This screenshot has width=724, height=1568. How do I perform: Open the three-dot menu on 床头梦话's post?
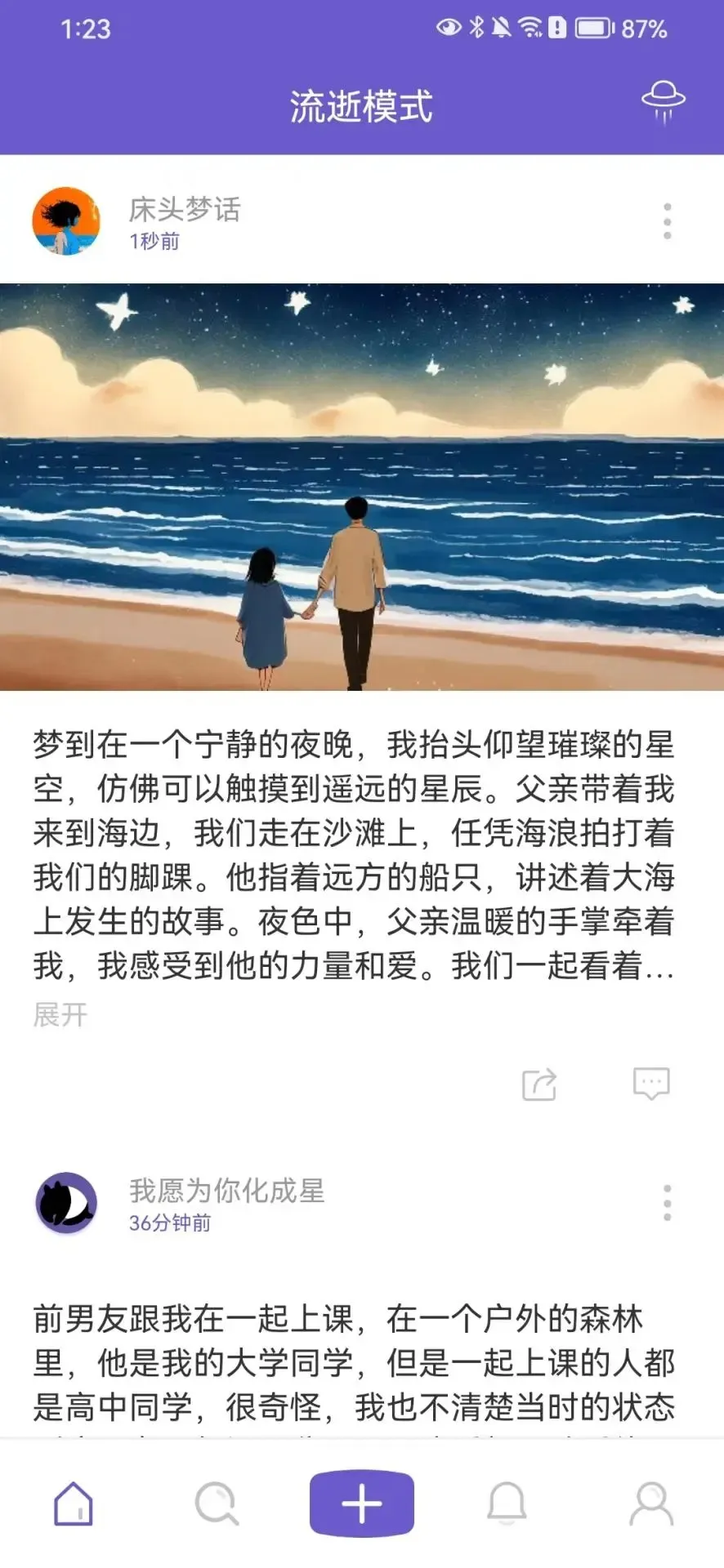667,221
